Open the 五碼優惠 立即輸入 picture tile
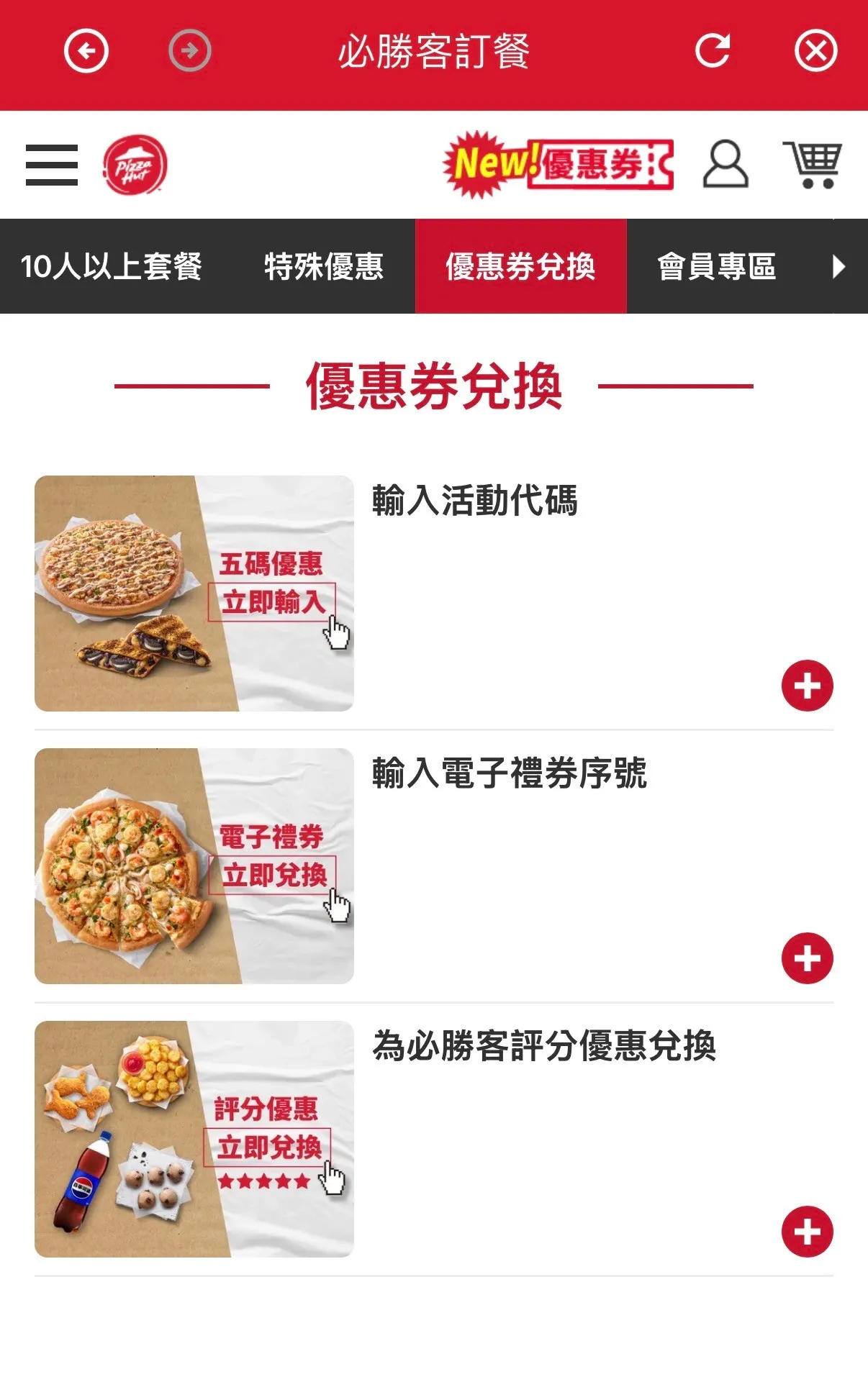The height and width of the screenshot is (1400, 868). (194, 594)
